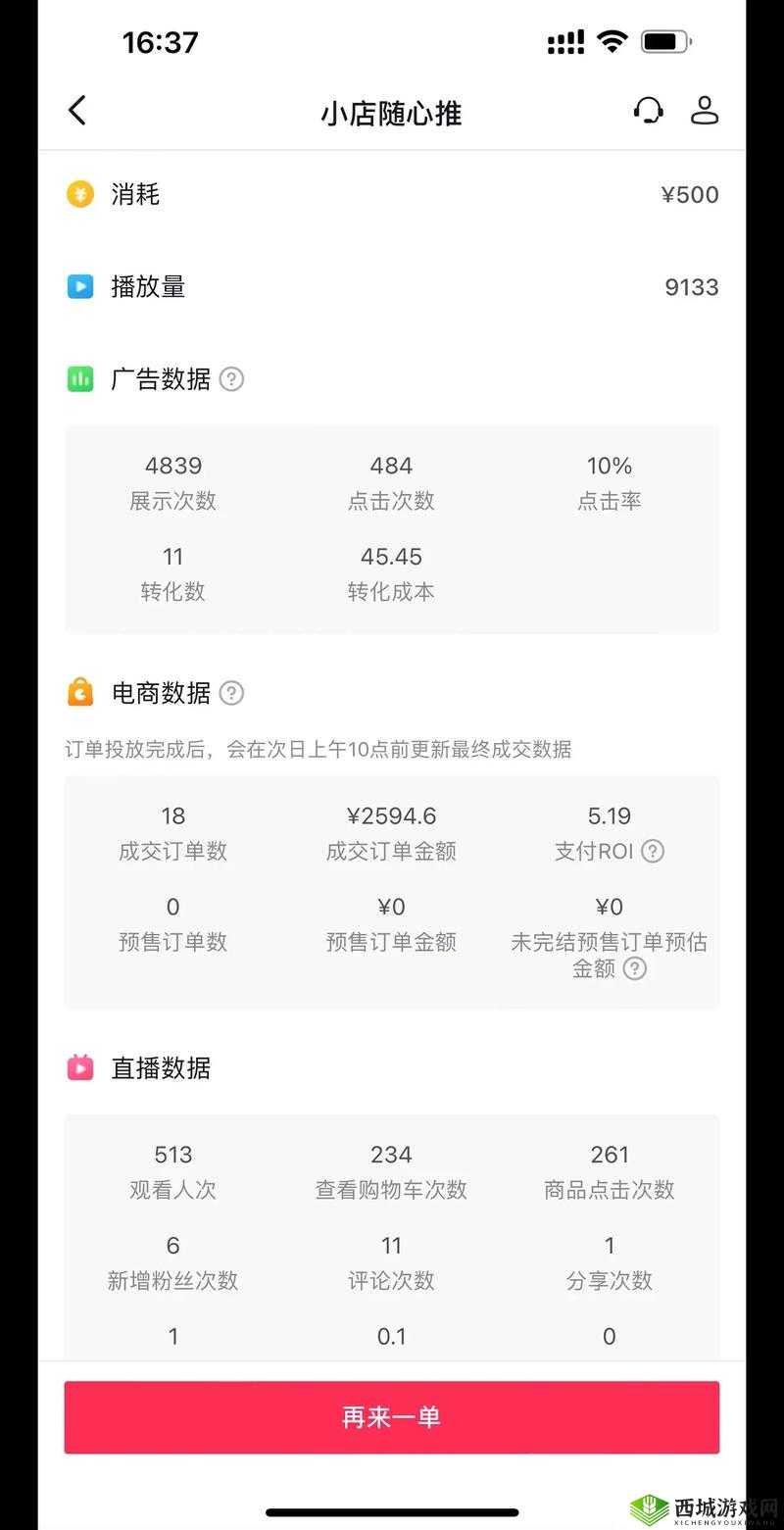Open the help question mark next to 电商数据
This screenshot has width=784, height=1530.
(231, 693)
